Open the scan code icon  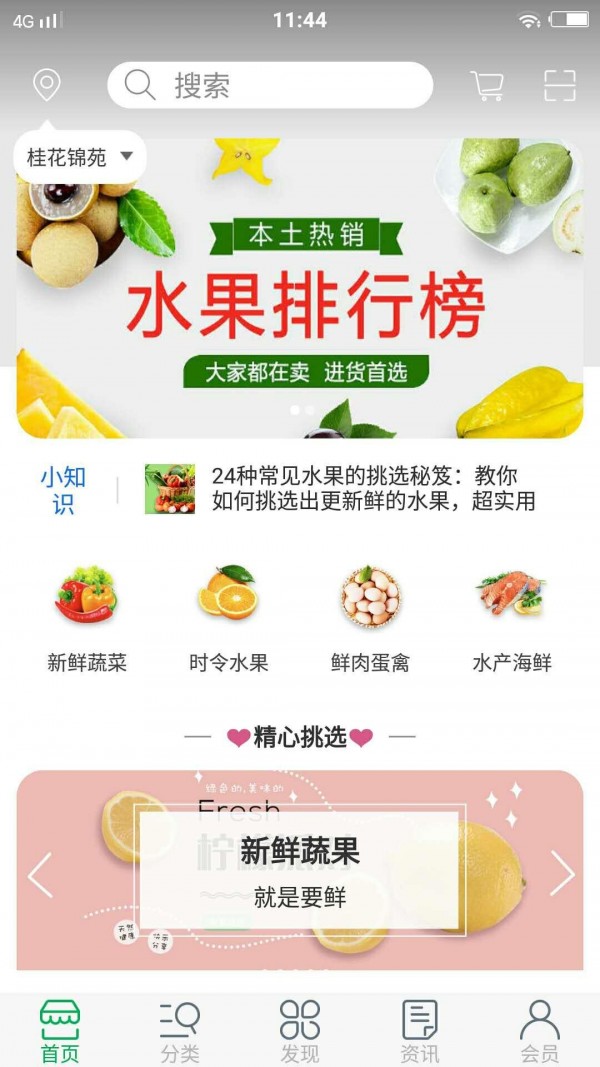tap(560, 85)
